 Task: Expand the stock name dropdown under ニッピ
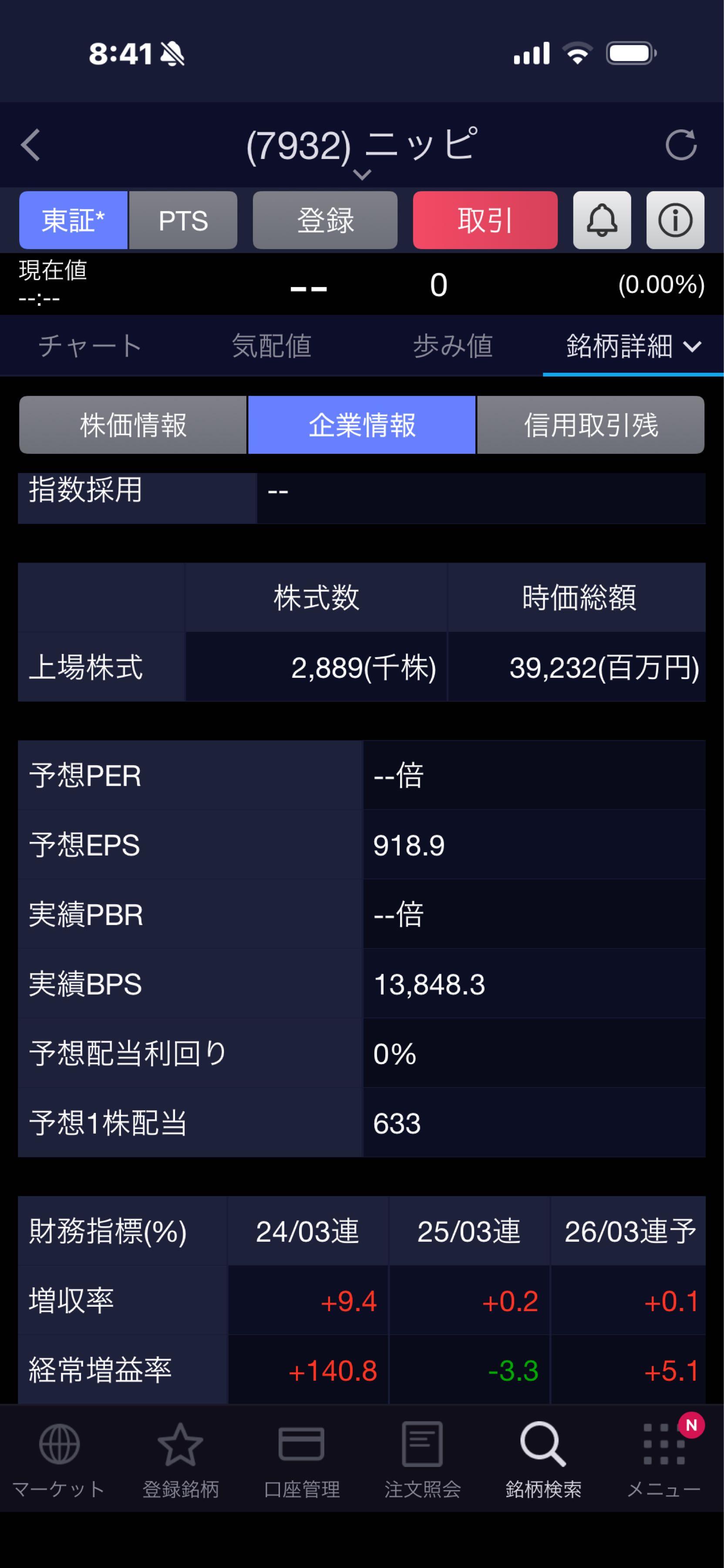pos(362,175)
